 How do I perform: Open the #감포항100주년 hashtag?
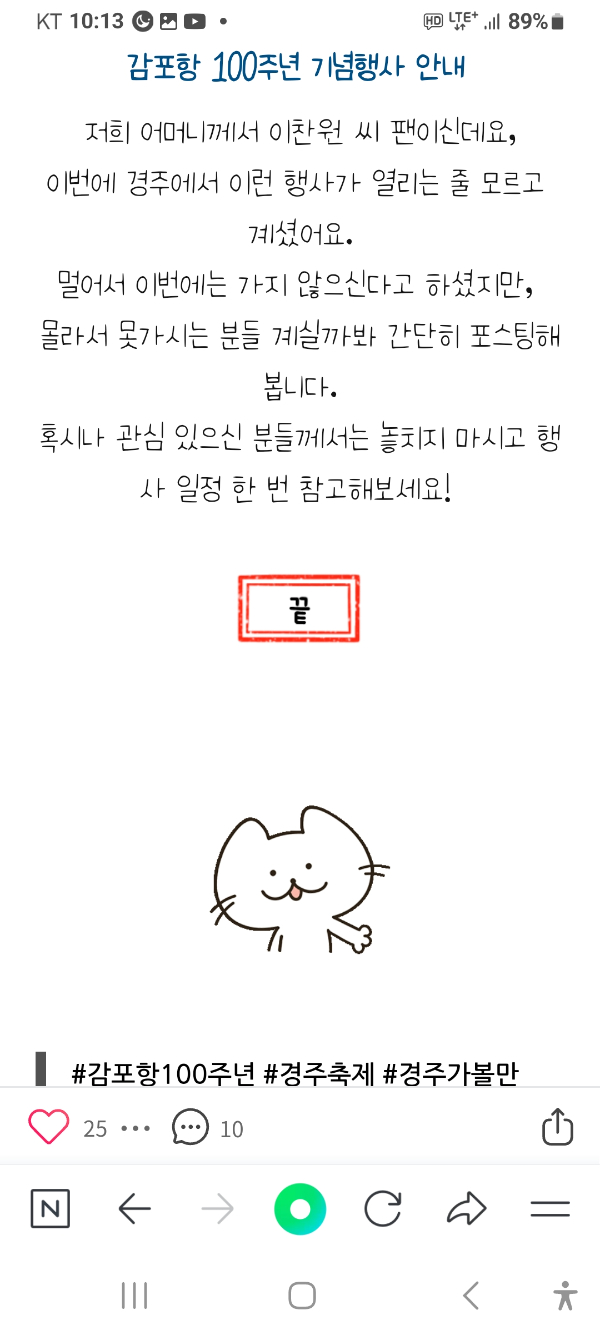pos(163,1074)
